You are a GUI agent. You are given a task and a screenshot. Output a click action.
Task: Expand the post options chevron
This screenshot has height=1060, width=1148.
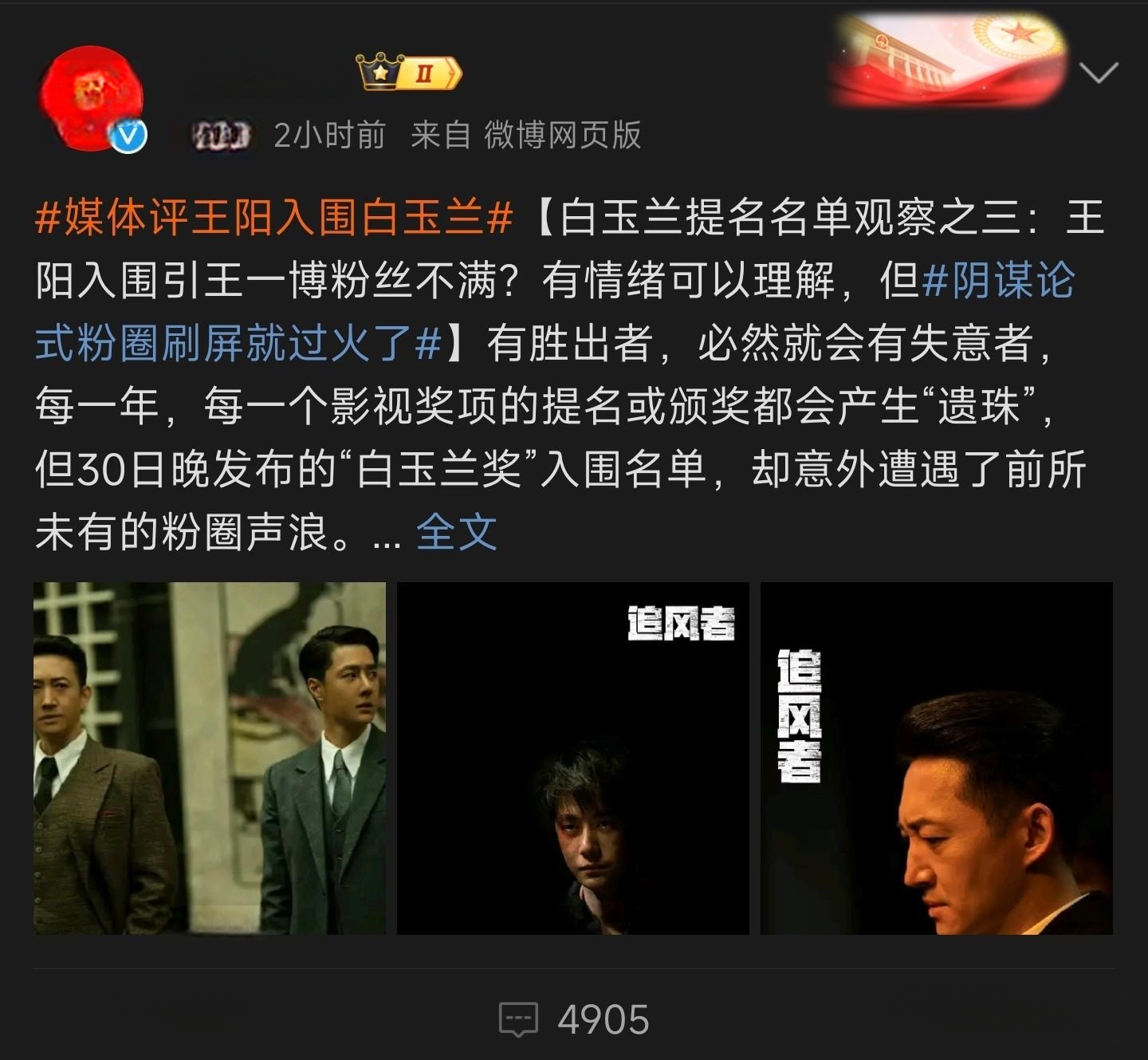point(1098,73)
